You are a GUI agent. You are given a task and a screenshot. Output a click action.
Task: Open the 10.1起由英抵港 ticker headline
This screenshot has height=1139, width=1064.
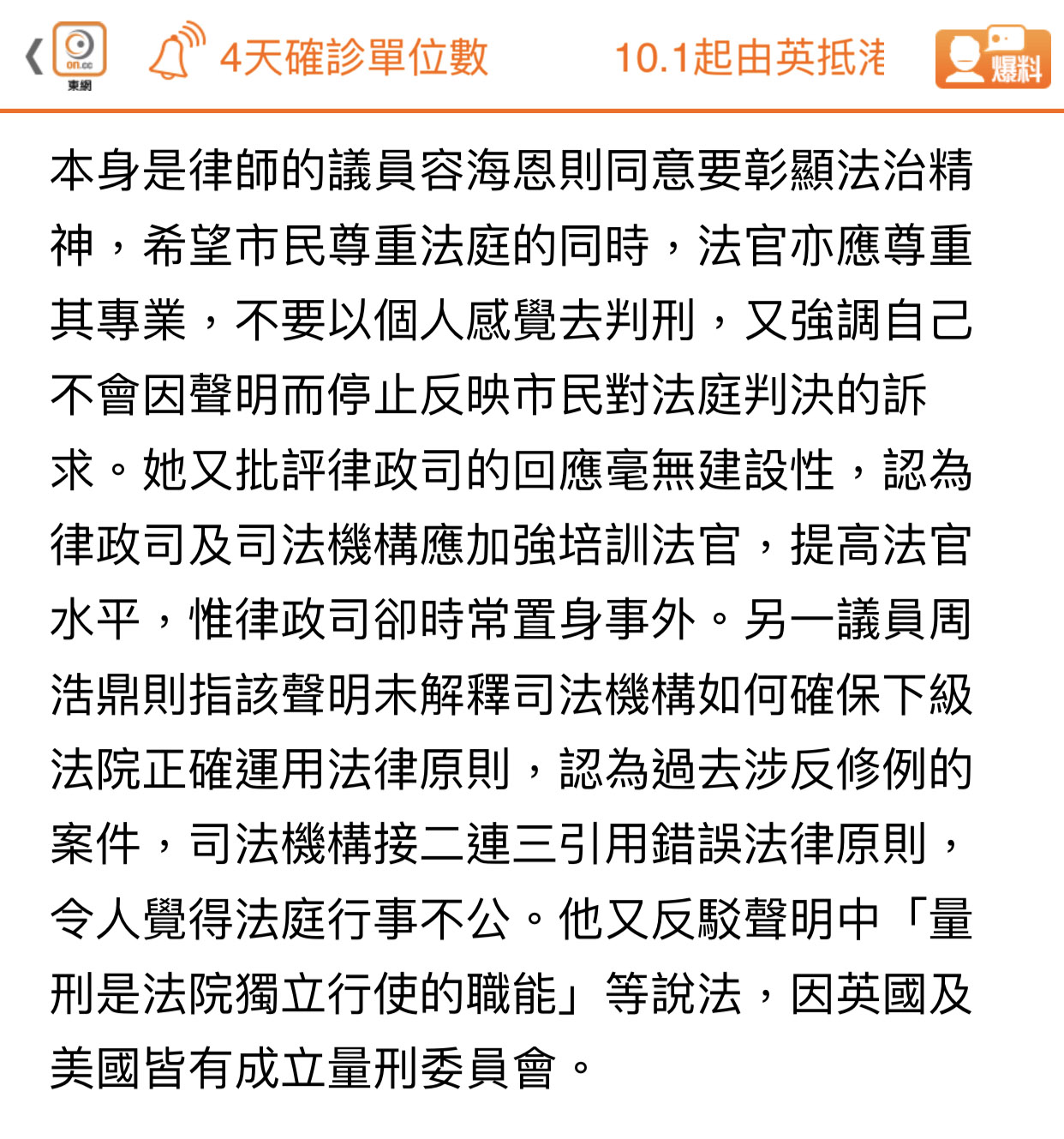(x=750, y=58)
